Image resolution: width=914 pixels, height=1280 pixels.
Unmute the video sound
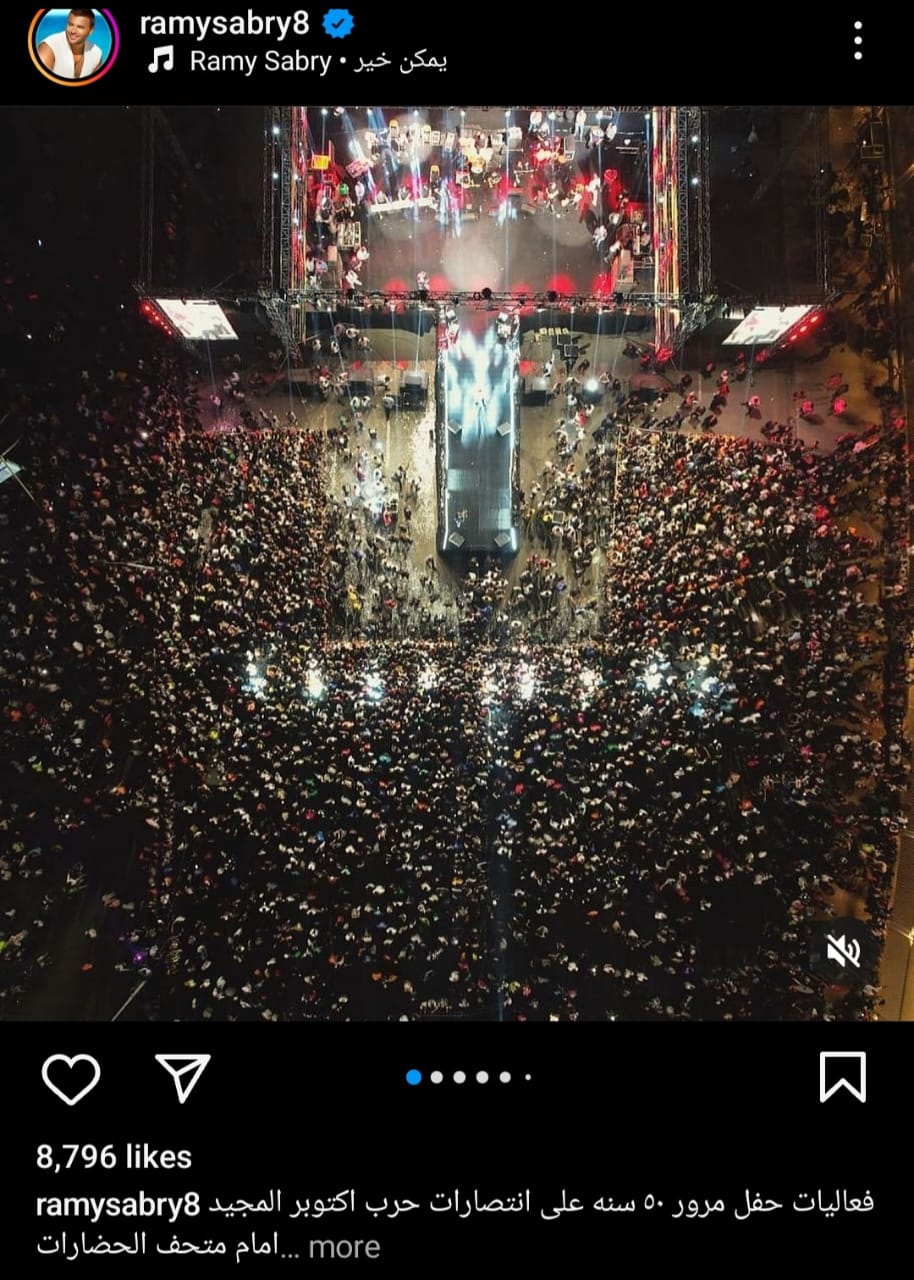[843, 951]
